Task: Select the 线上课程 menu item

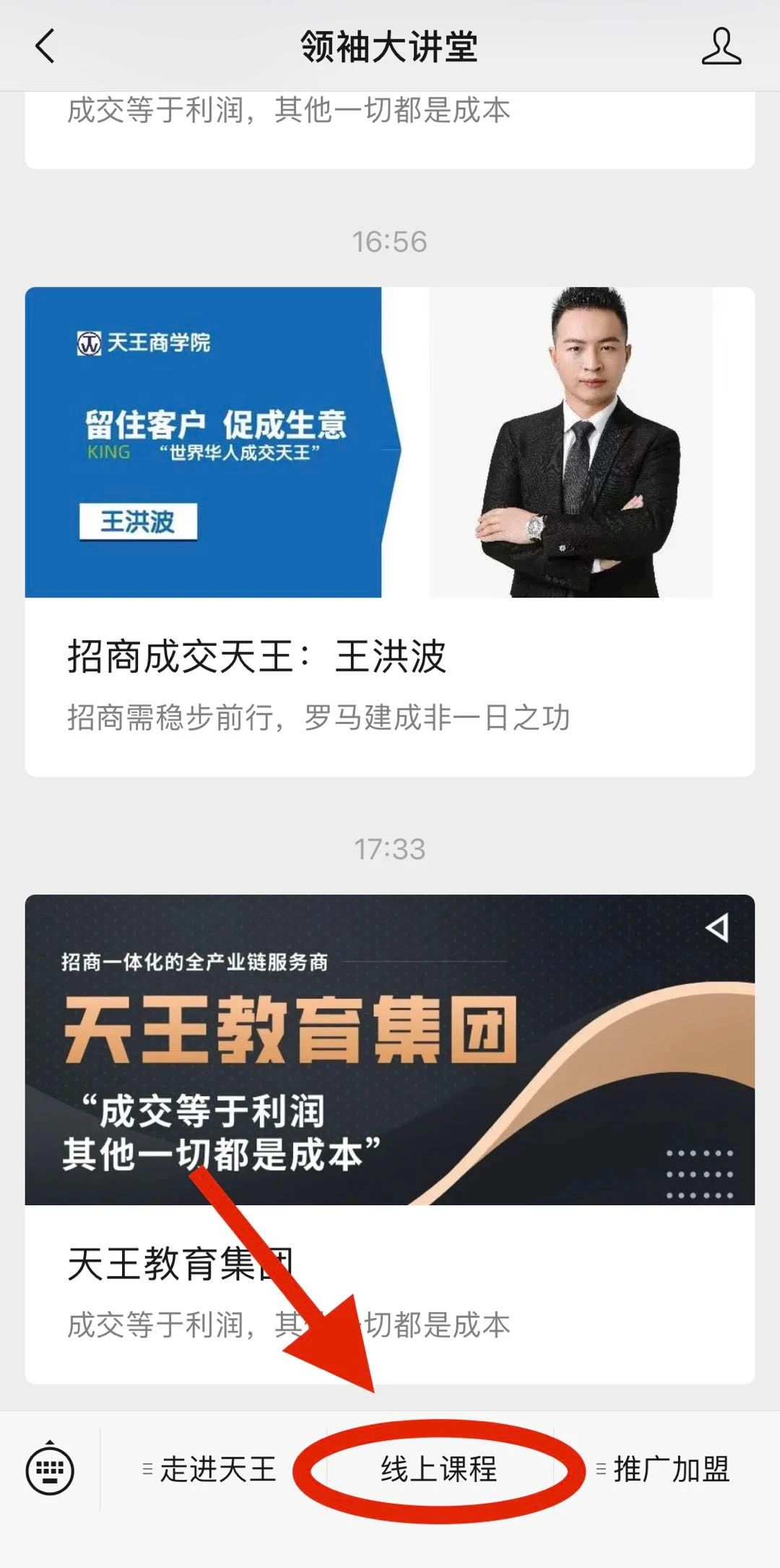Action: (x=439, y=1470)
